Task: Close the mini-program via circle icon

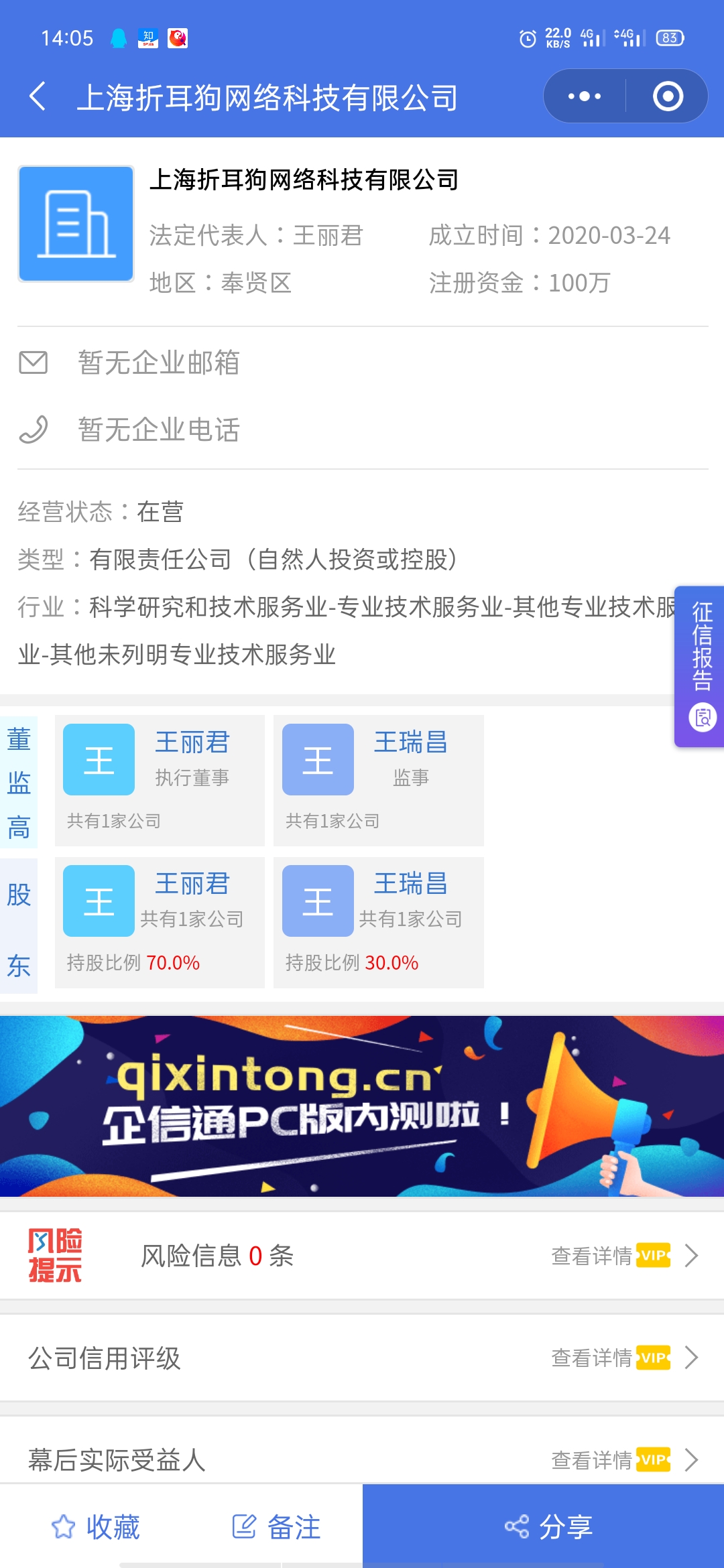Action: point(668,96)
